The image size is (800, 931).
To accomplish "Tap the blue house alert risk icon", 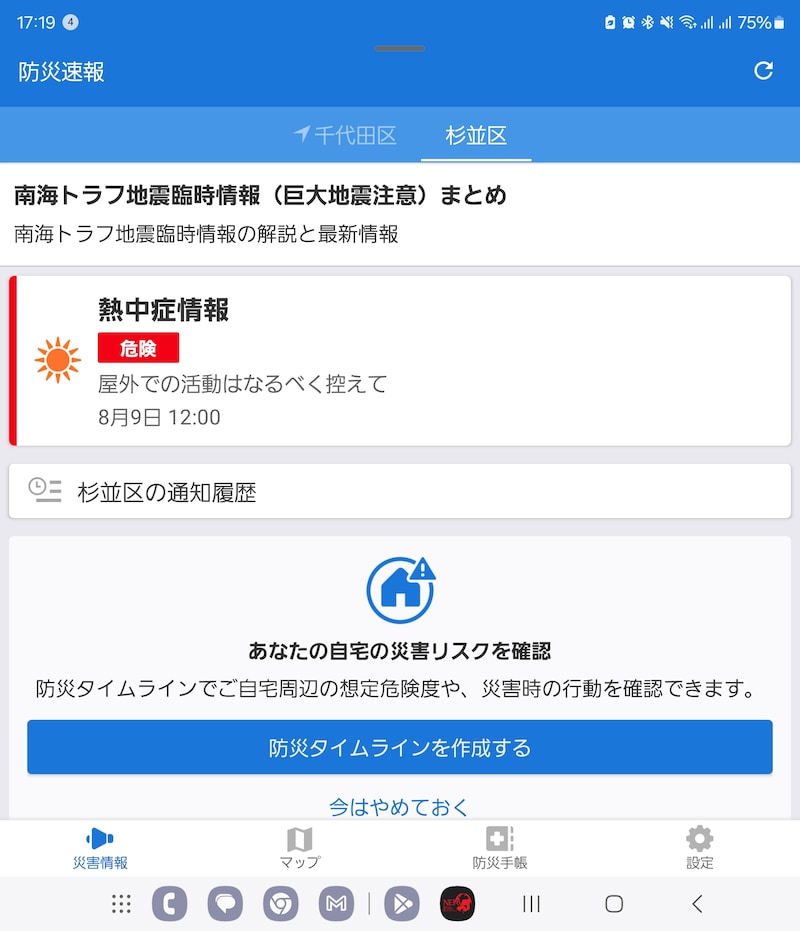I will pos(400,587).
